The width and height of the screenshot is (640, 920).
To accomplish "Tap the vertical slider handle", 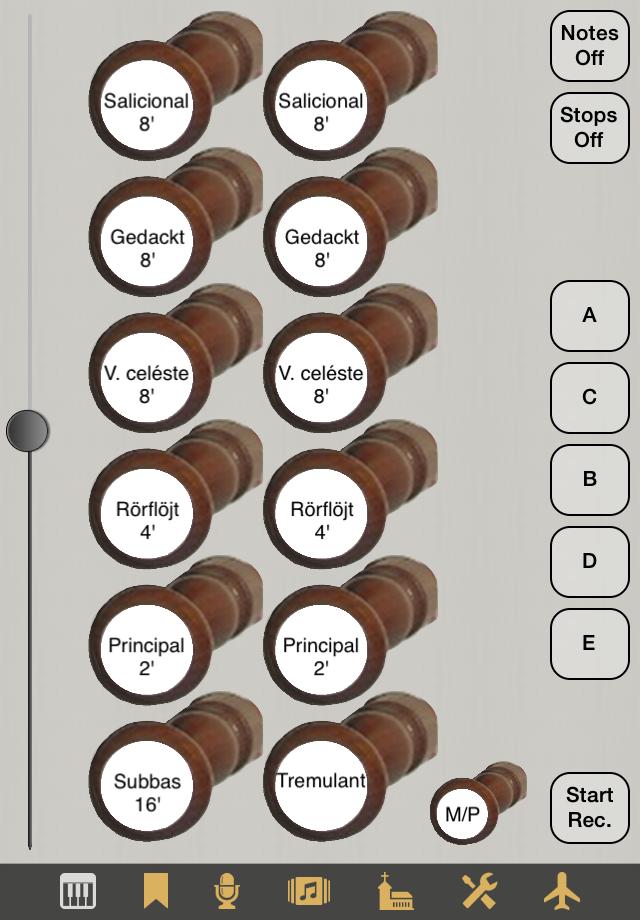I will (x=28, y=431).
